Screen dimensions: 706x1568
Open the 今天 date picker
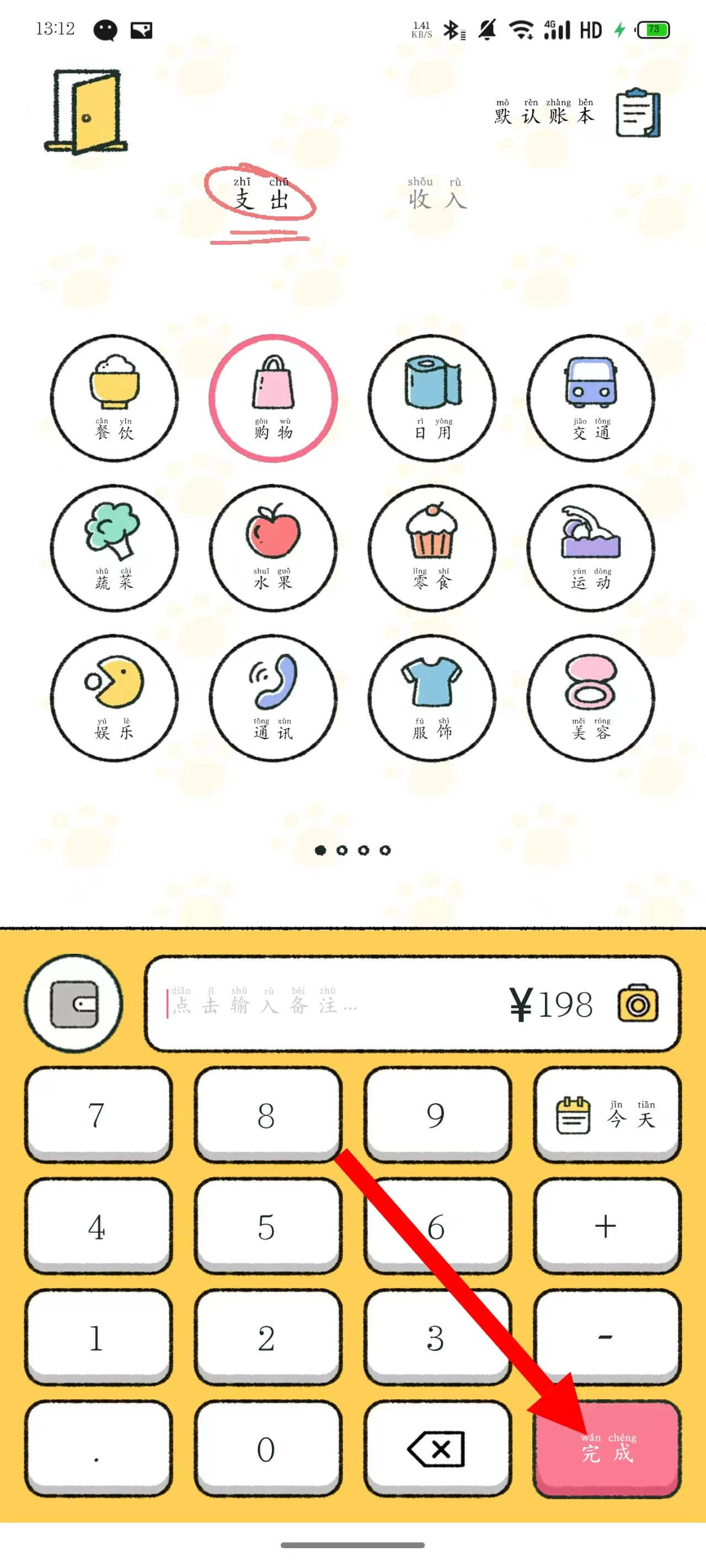coord(607,1114)
